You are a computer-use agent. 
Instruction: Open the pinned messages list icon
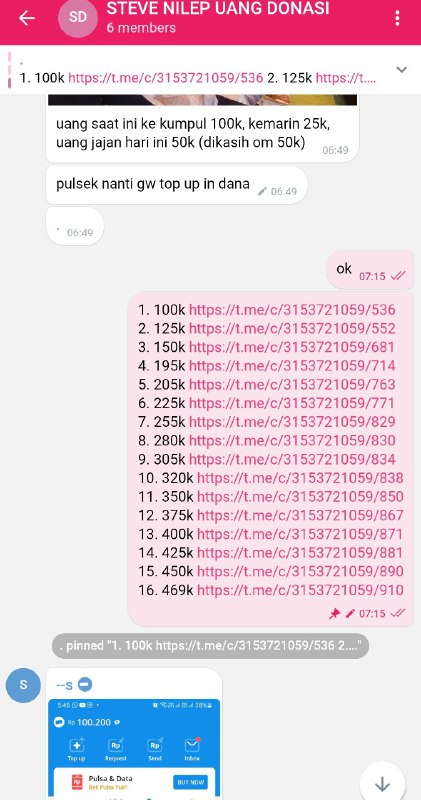[402, 69]
